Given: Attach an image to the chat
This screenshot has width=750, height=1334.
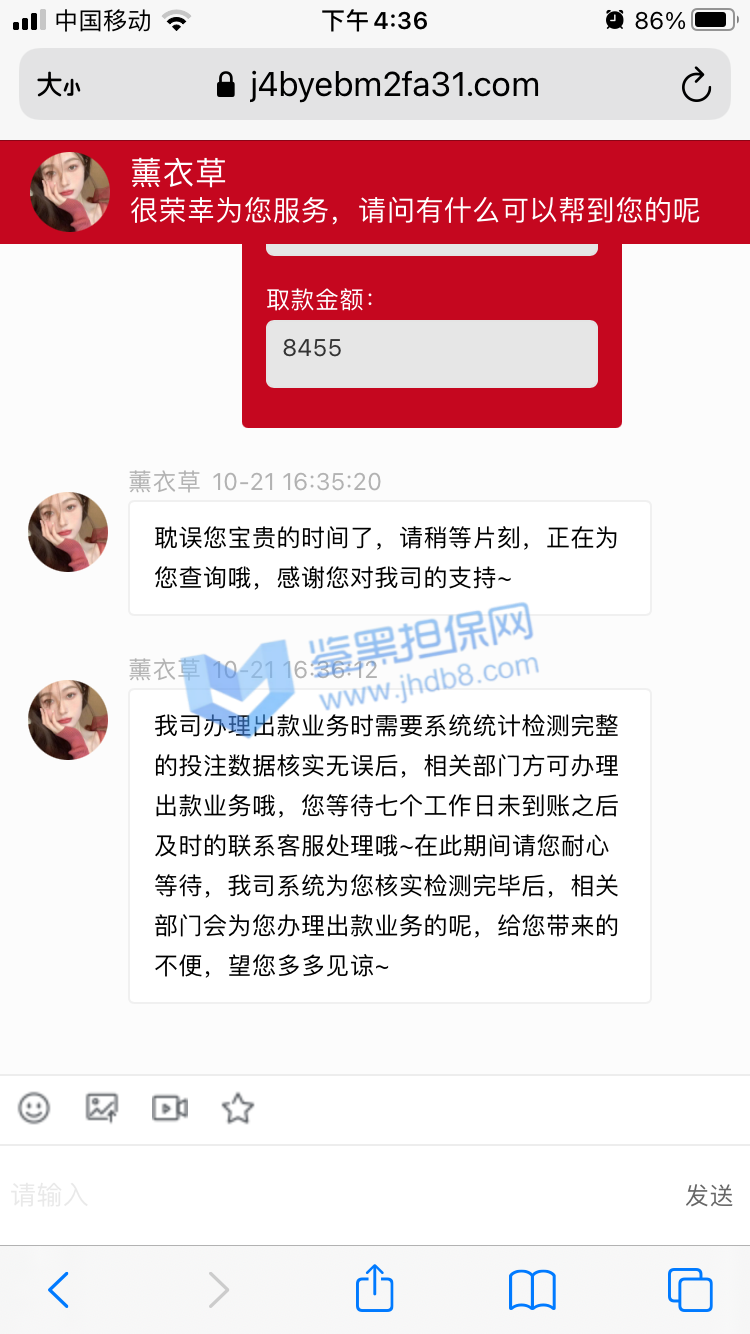Looking at the screenshot, I should click(102, 1107).
